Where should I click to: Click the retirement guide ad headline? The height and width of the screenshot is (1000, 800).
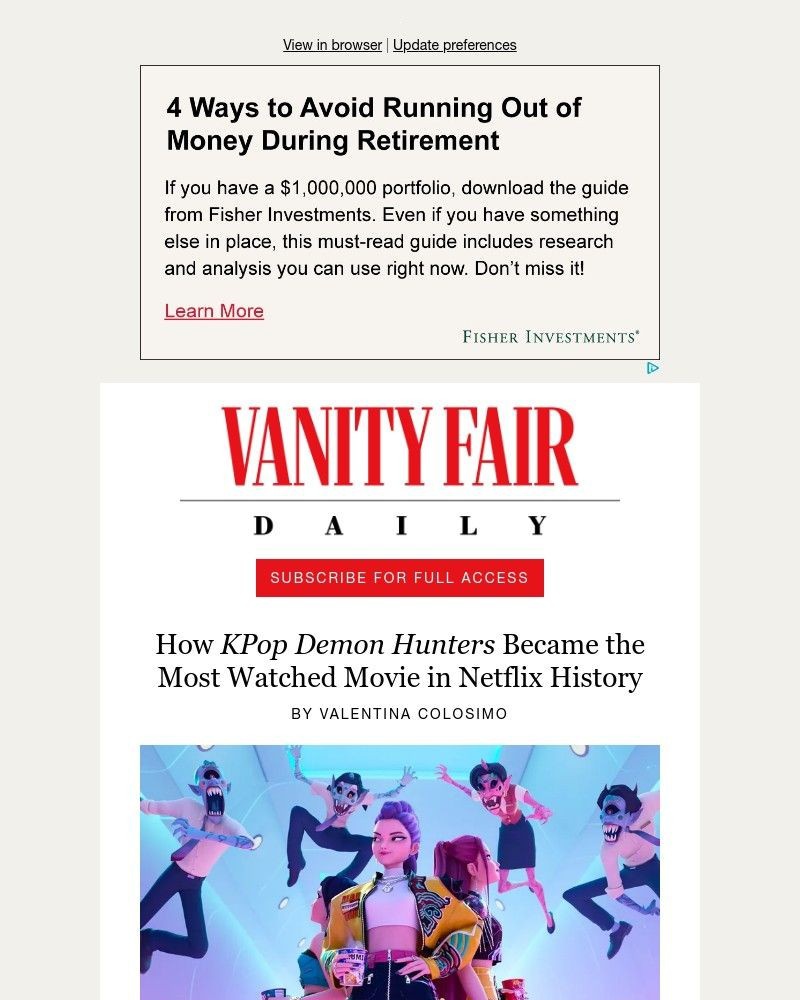point(374,123)
